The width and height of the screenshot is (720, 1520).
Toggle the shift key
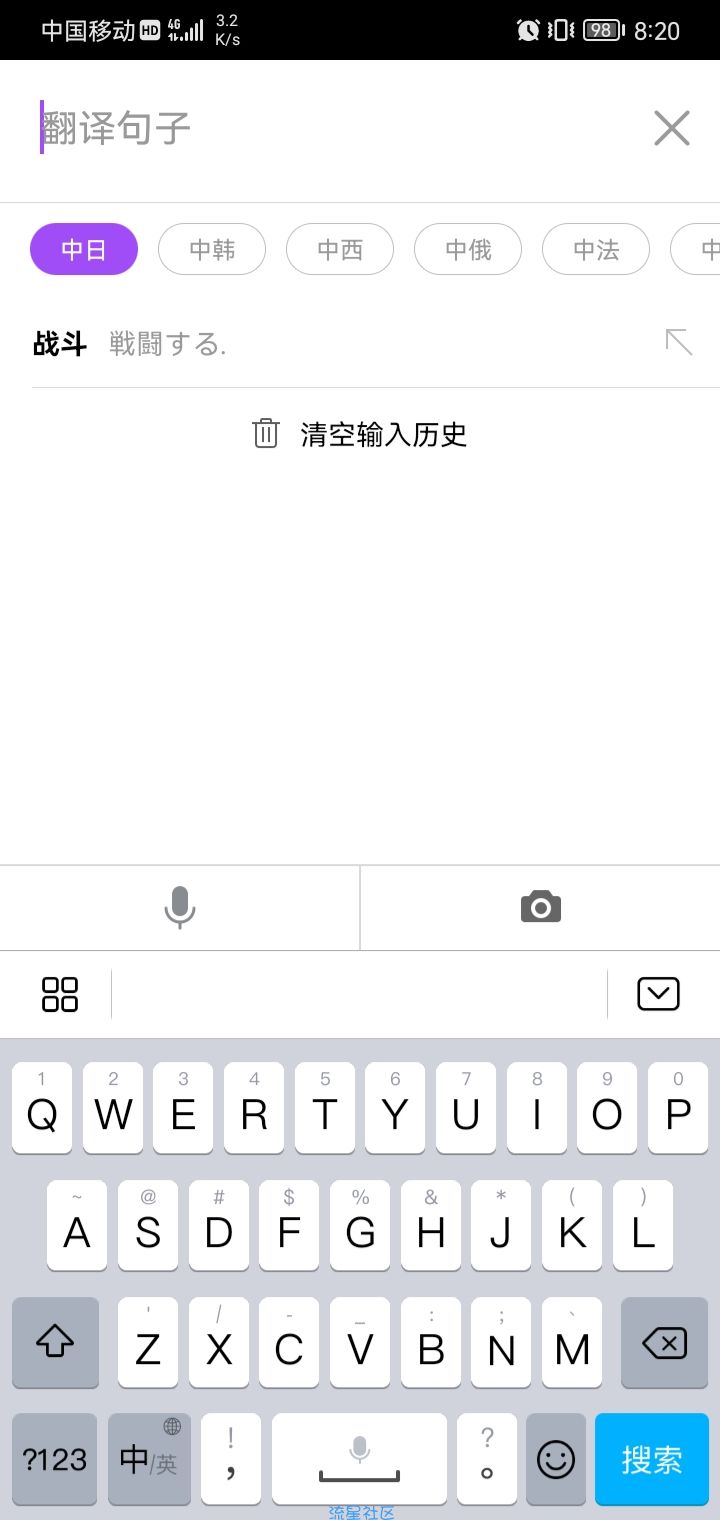pyautogui.click(x=55, y=1343)
